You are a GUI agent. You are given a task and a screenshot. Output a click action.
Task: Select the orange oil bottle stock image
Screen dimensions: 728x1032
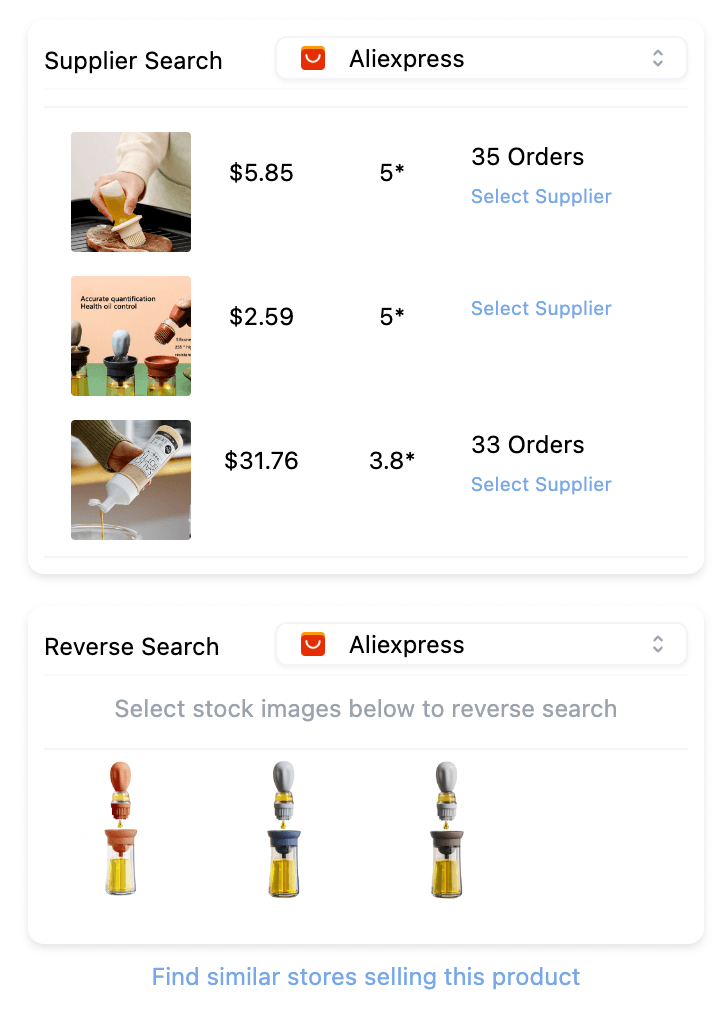[121, 828]
